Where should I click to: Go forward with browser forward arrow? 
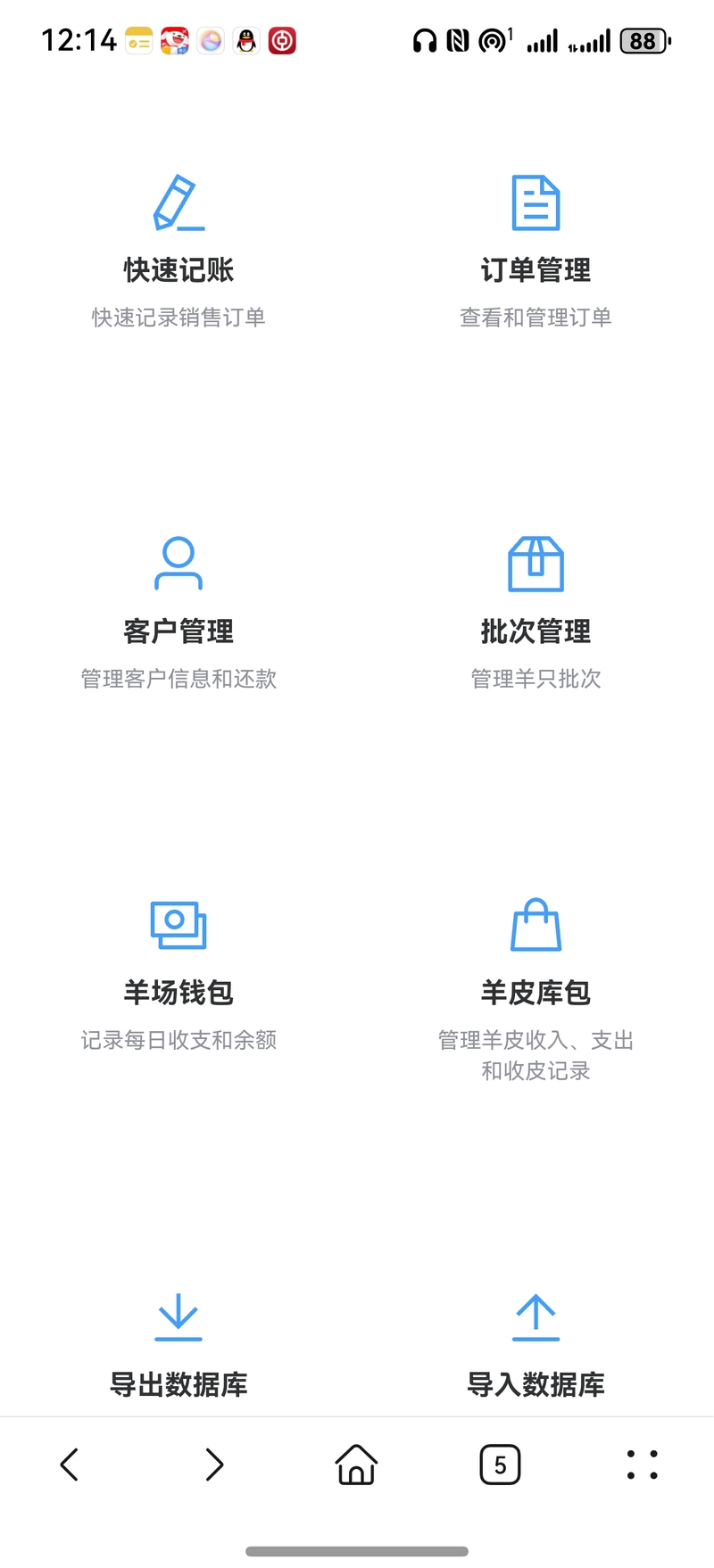pos(214,1465)
